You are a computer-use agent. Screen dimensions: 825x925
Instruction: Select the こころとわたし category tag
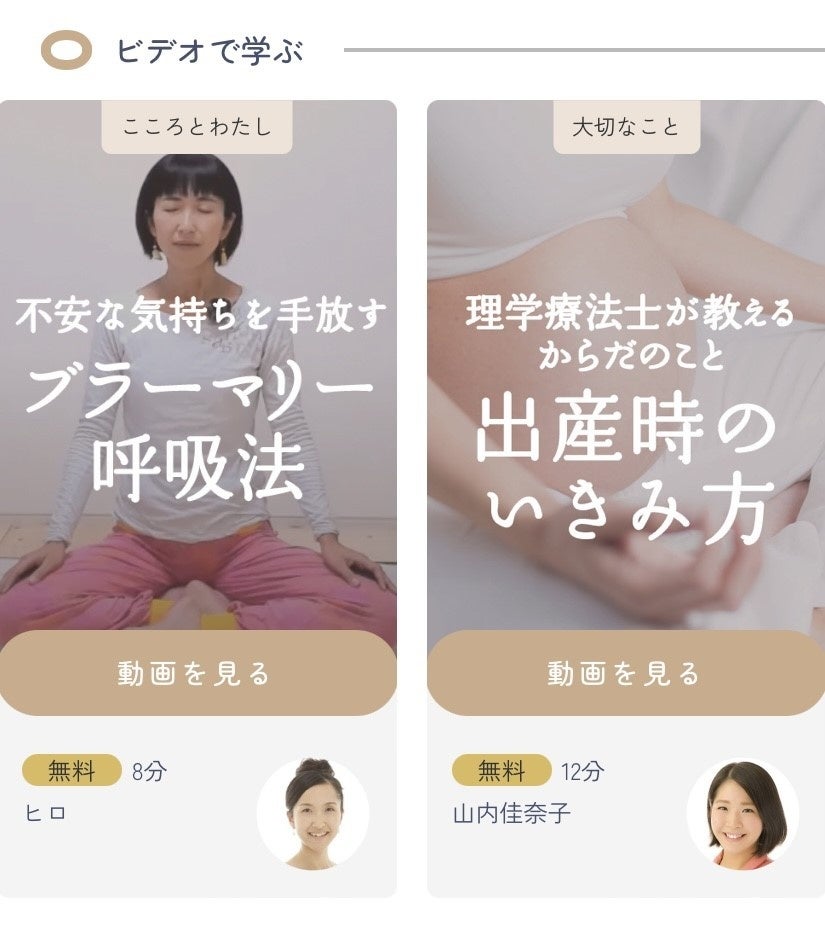coord(197,127)
